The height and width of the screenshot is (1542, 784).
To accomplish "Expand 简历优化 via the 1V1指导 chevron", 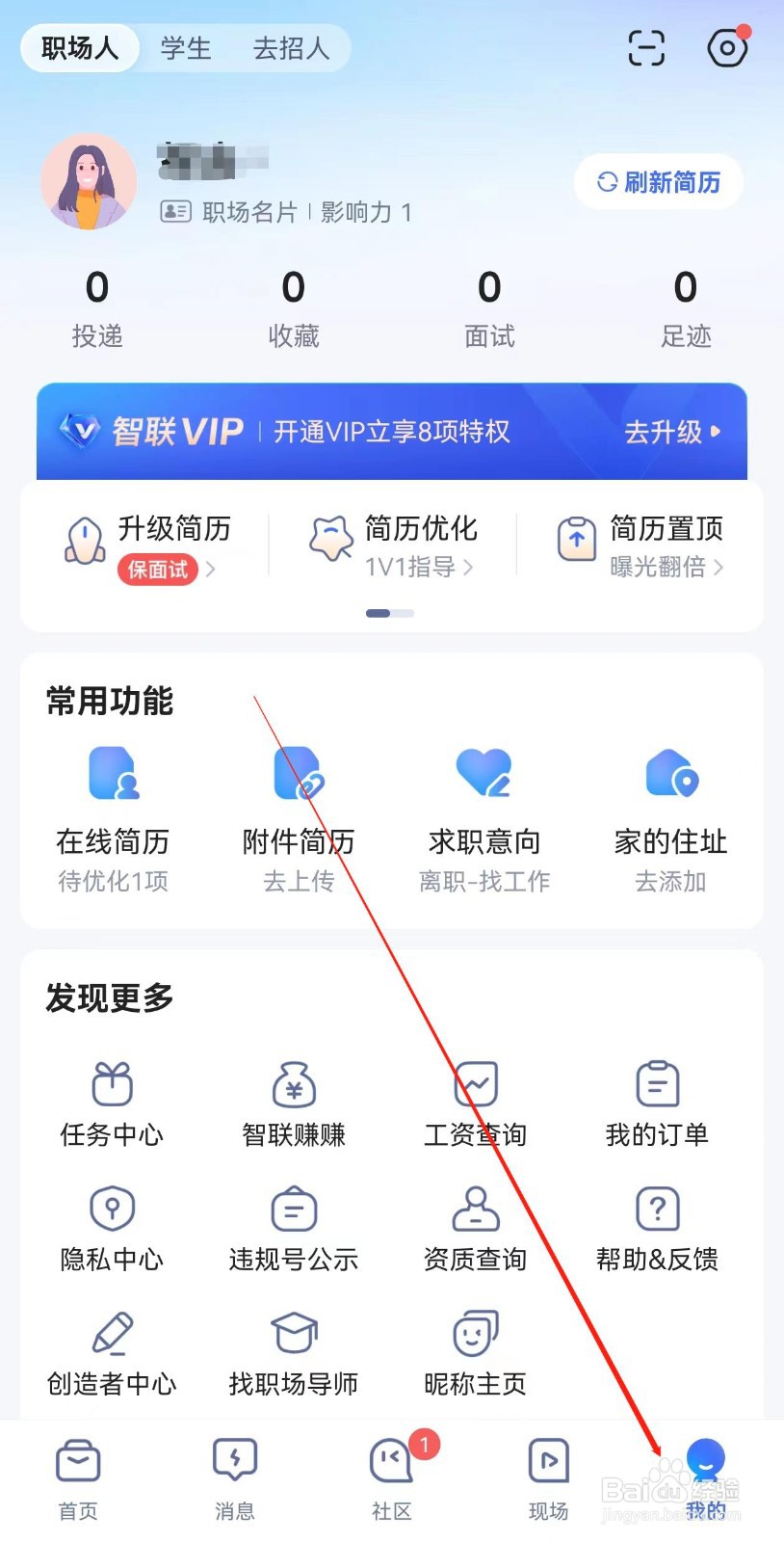I will (469, 568).
